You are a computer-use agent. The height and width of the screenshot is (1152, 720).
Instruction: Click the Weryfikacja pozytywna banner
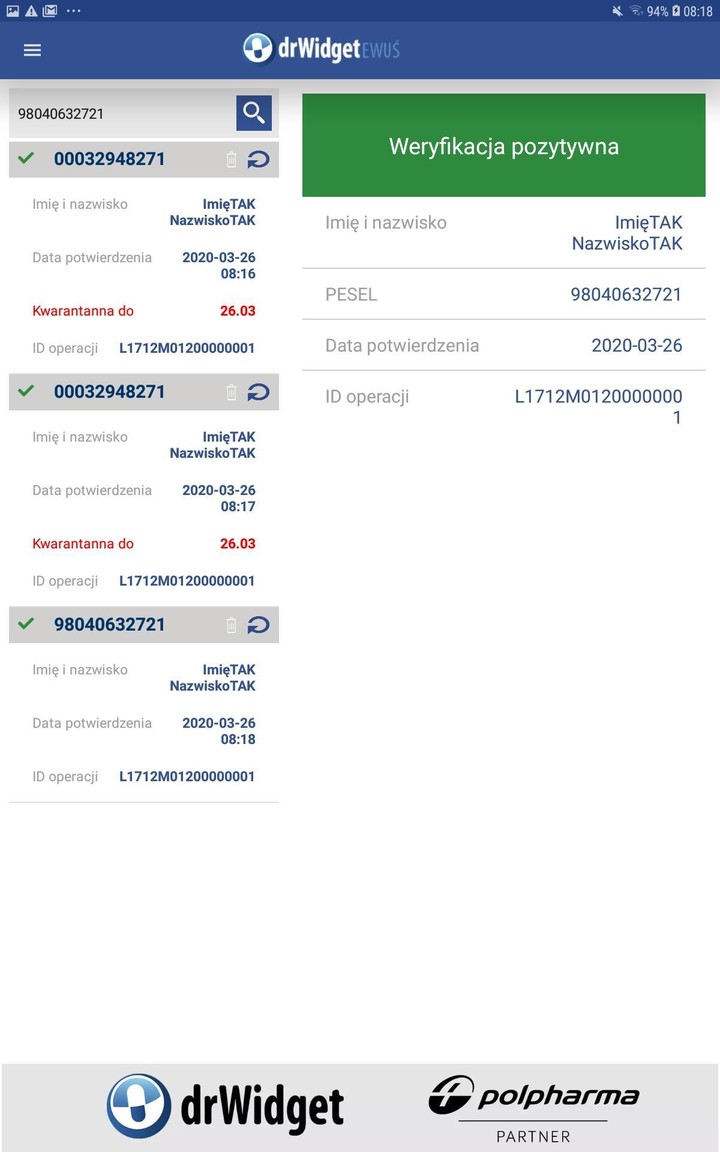click(503, 145)
